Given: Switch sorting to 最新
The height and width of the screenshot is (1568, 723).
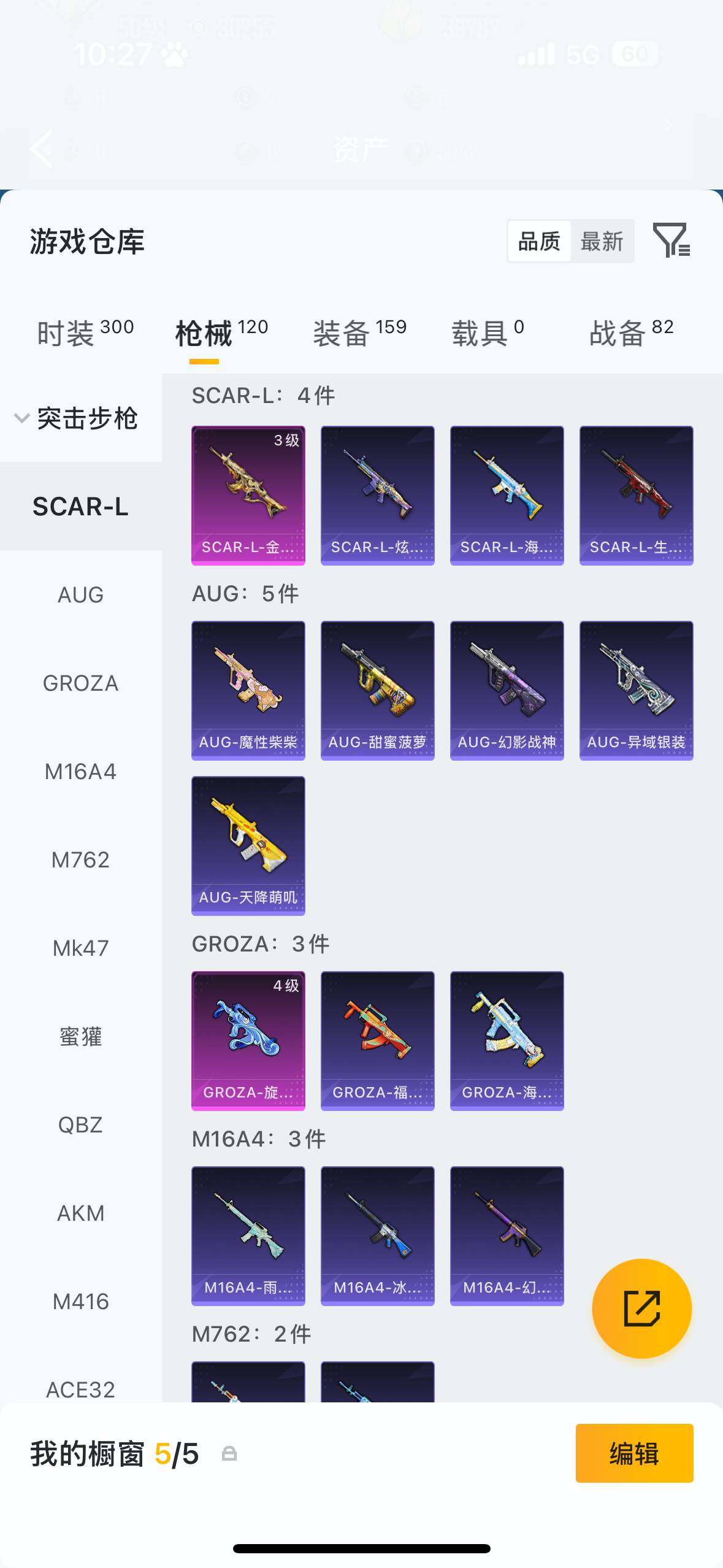Looking at the screenshot, I should (602, 242).
